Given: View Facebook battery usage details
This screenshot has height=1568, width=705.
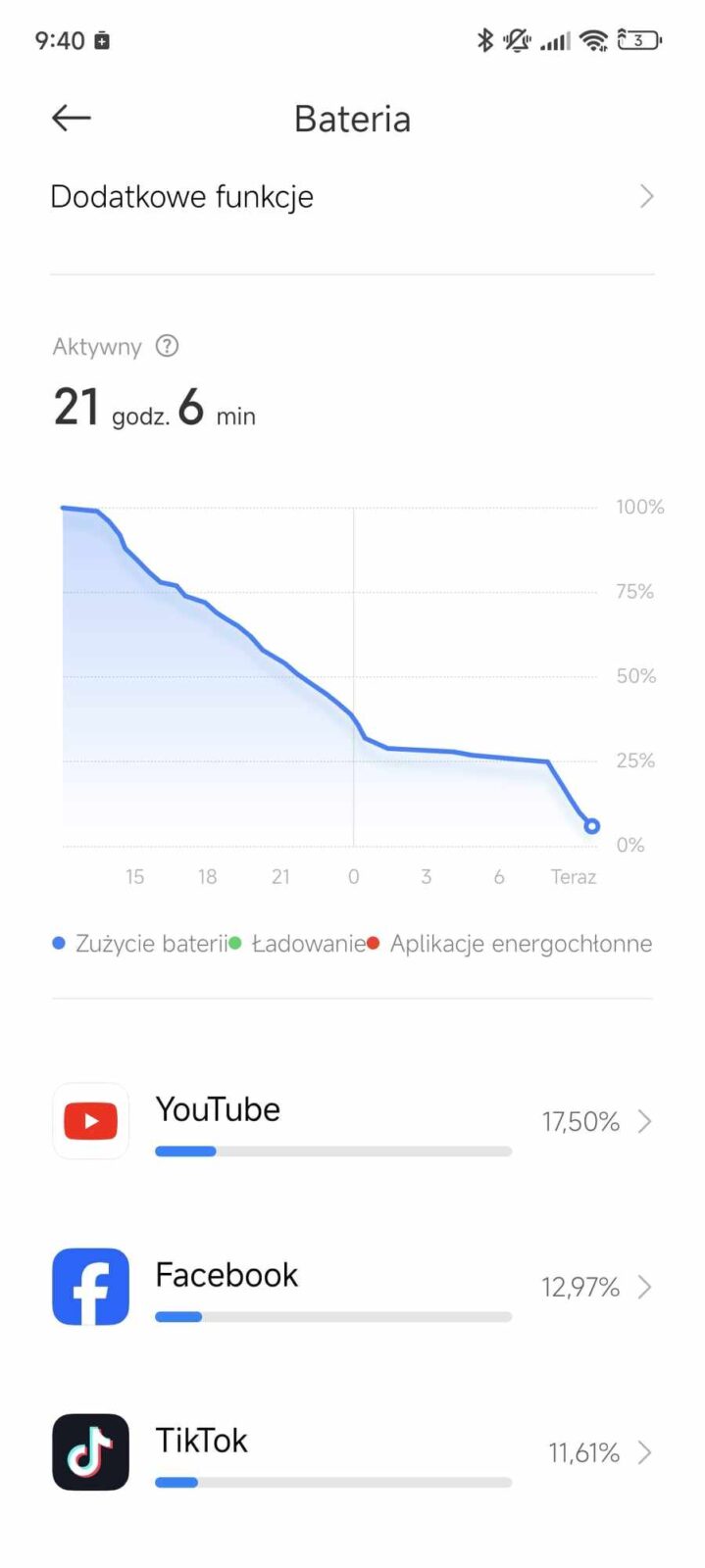Looking at the screenshot, I should 351,1287.
